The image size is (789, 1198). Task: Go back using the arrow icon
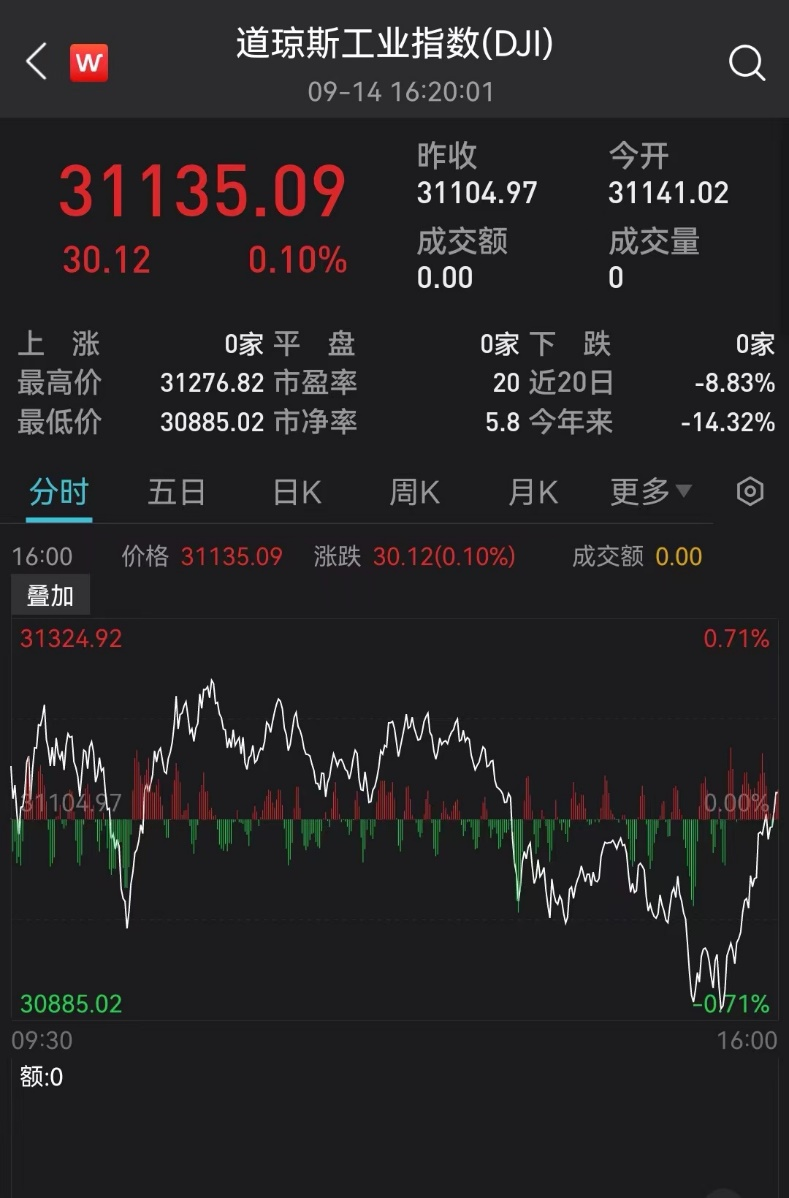point(36,62)
